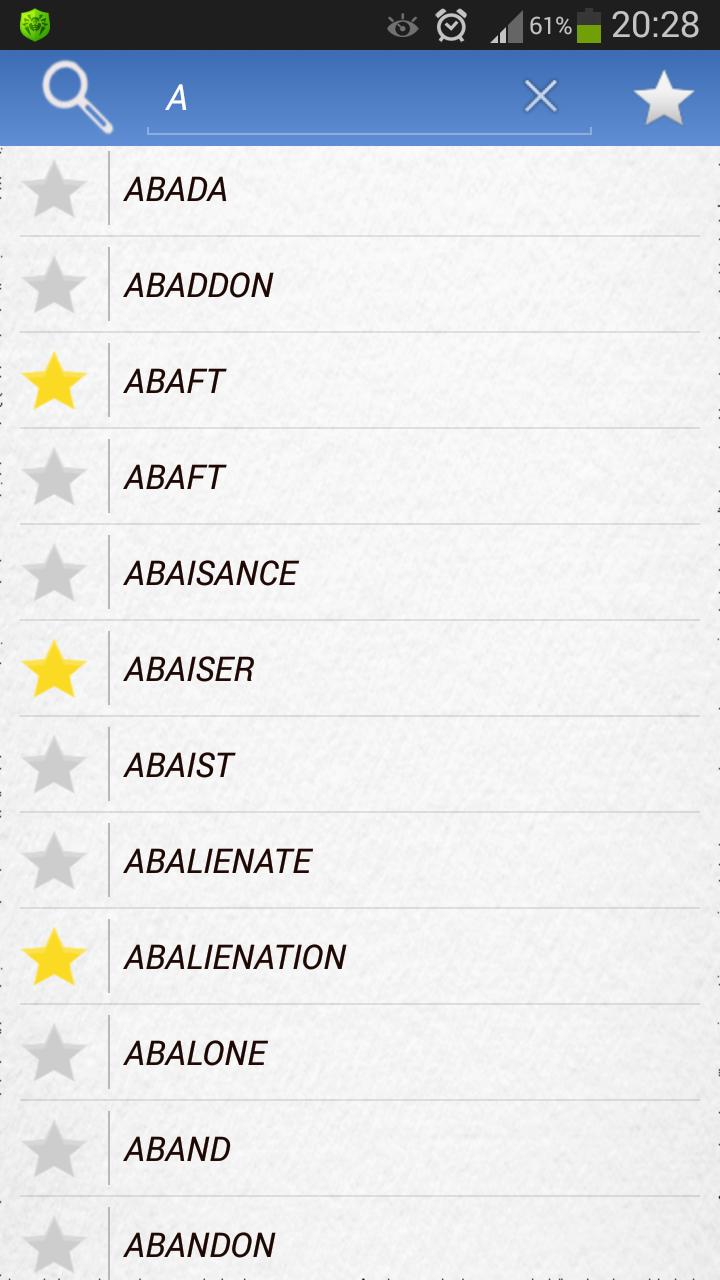
Task: Remove ABAISER from favorites
Action: 54,670
